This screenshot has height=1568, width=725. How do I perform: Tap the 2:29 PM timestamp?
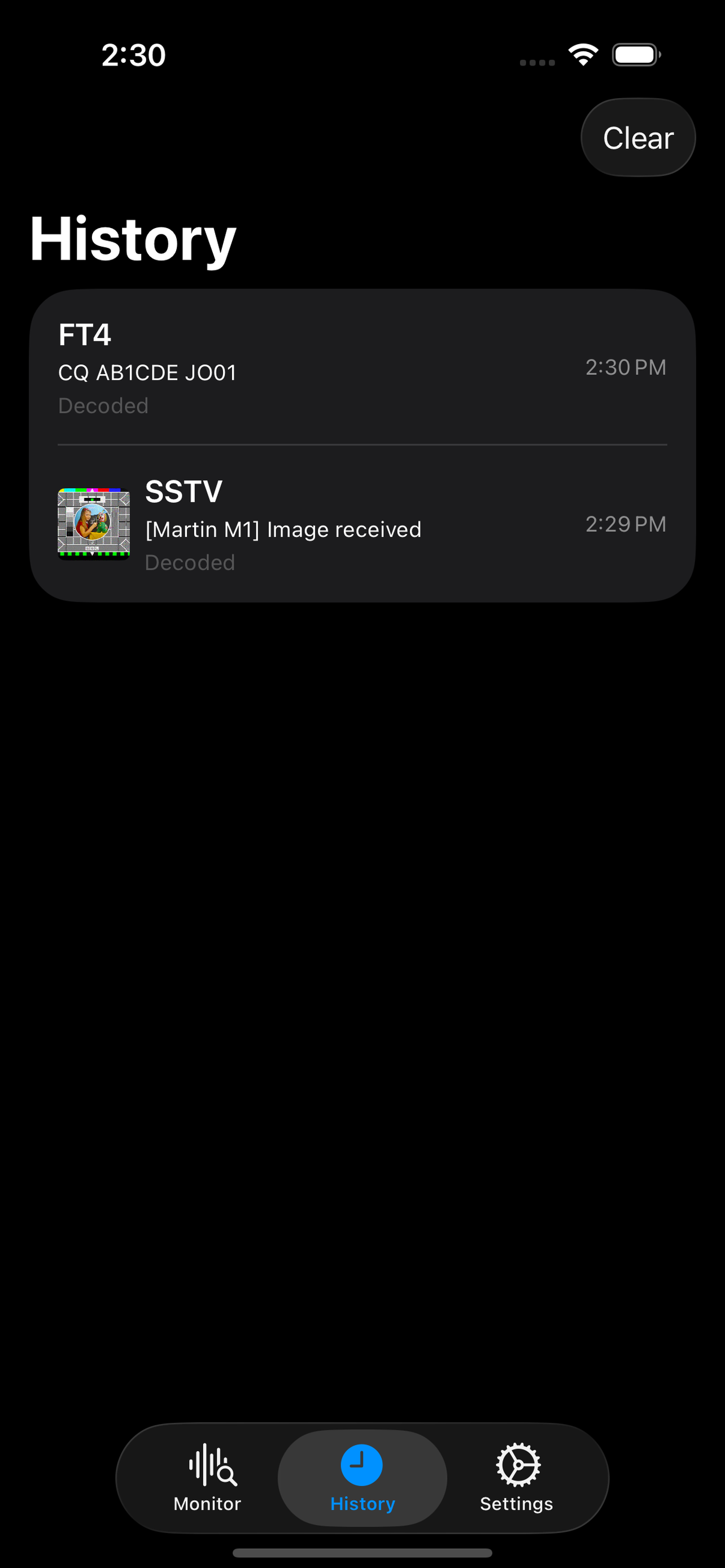(x=626, y=524)
